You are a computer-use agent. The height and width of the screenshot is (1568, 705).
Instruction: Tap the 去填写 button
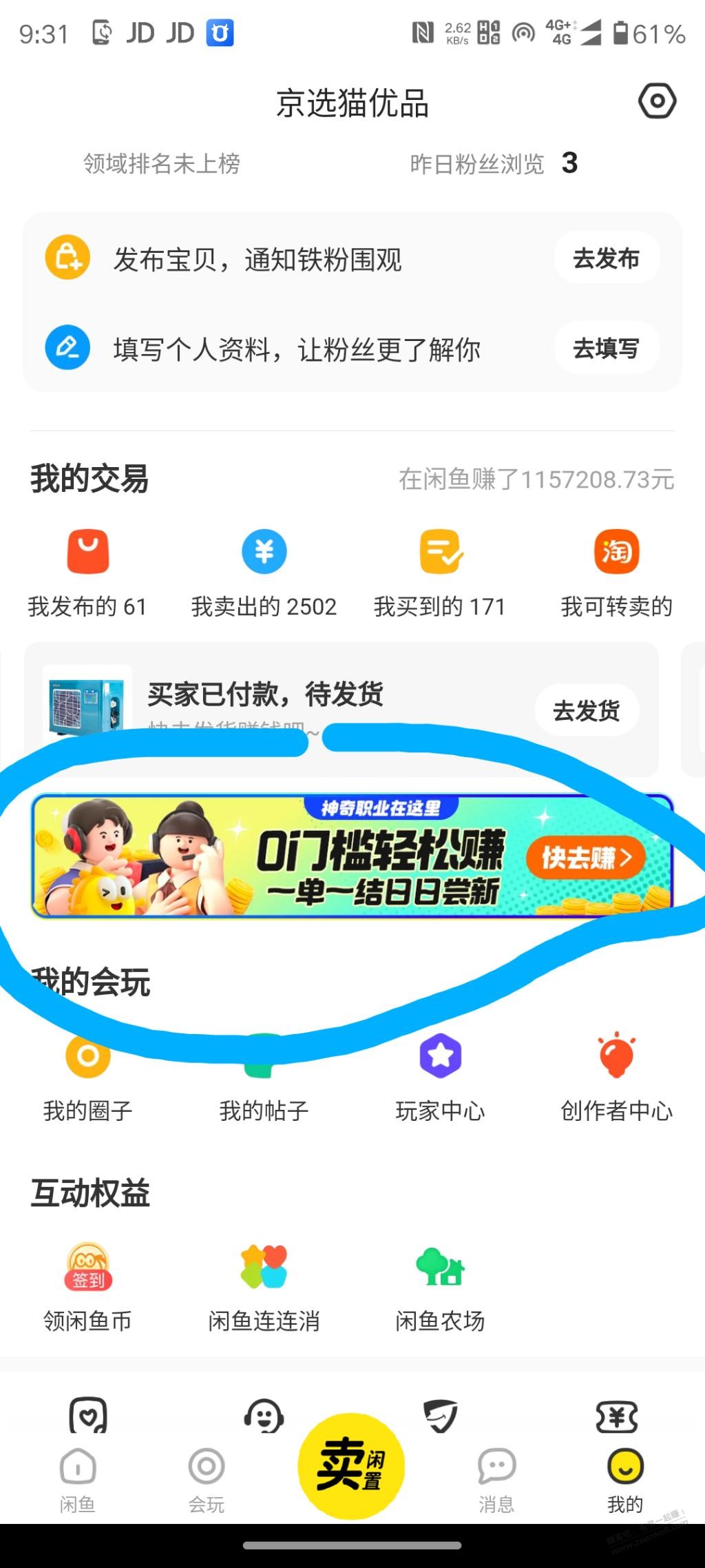point(607,349)
